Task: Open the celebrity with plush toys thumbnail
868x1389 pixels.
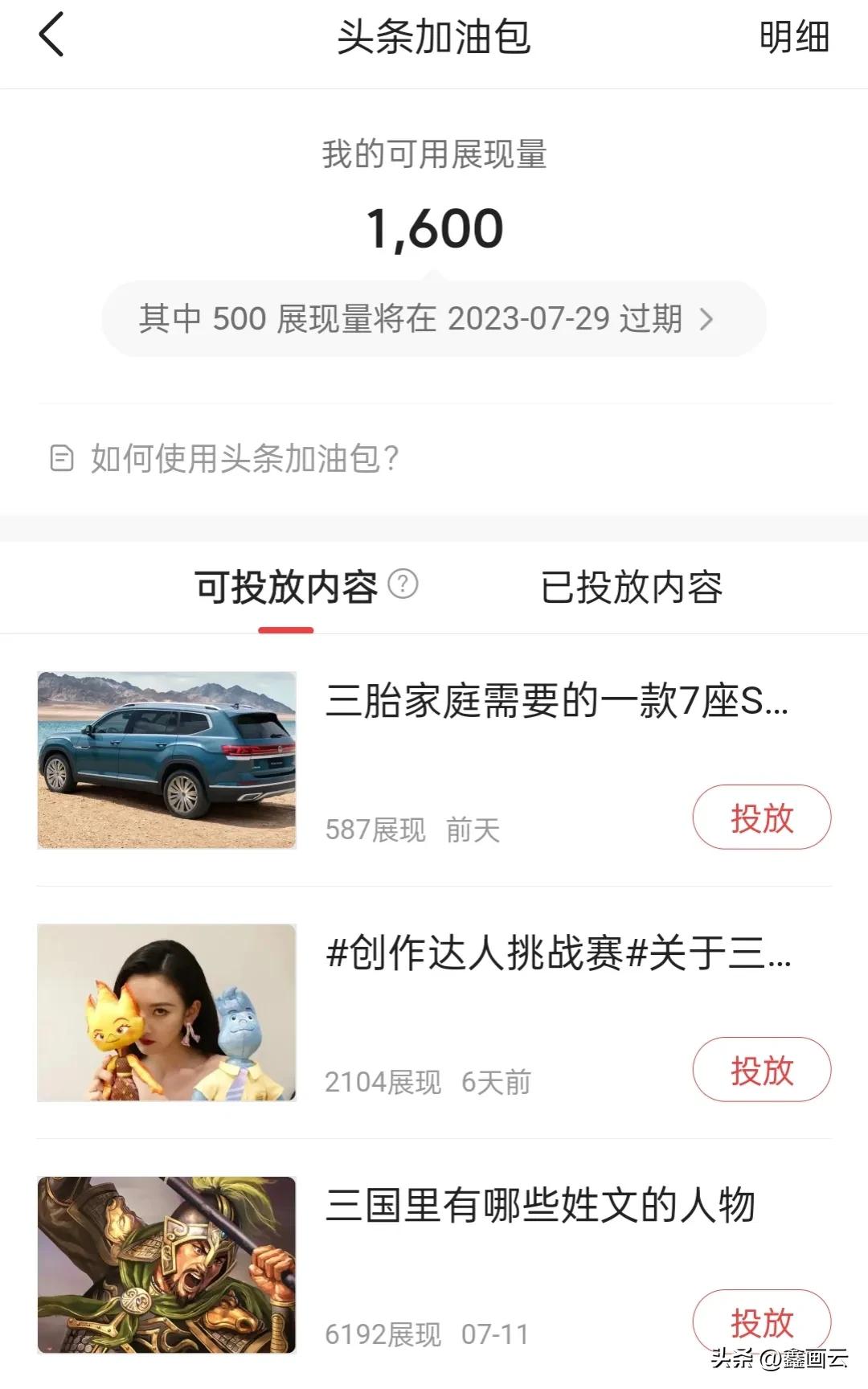Action: (165, 1012)
